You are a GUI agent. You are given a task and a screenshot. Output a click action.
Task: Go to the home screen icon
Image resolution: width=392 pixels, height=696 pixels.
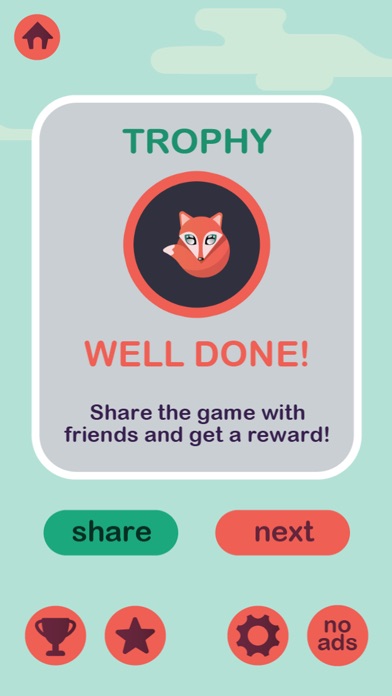click(x=37, y=37)
